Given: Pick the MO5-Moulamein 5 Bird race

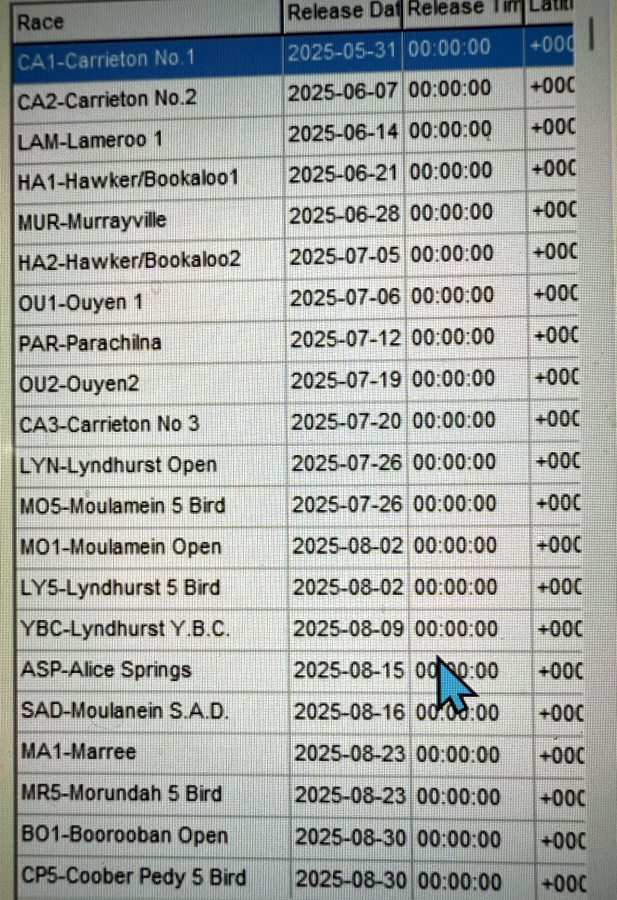Looking at the screenshot, I should [x=122, y=506].
